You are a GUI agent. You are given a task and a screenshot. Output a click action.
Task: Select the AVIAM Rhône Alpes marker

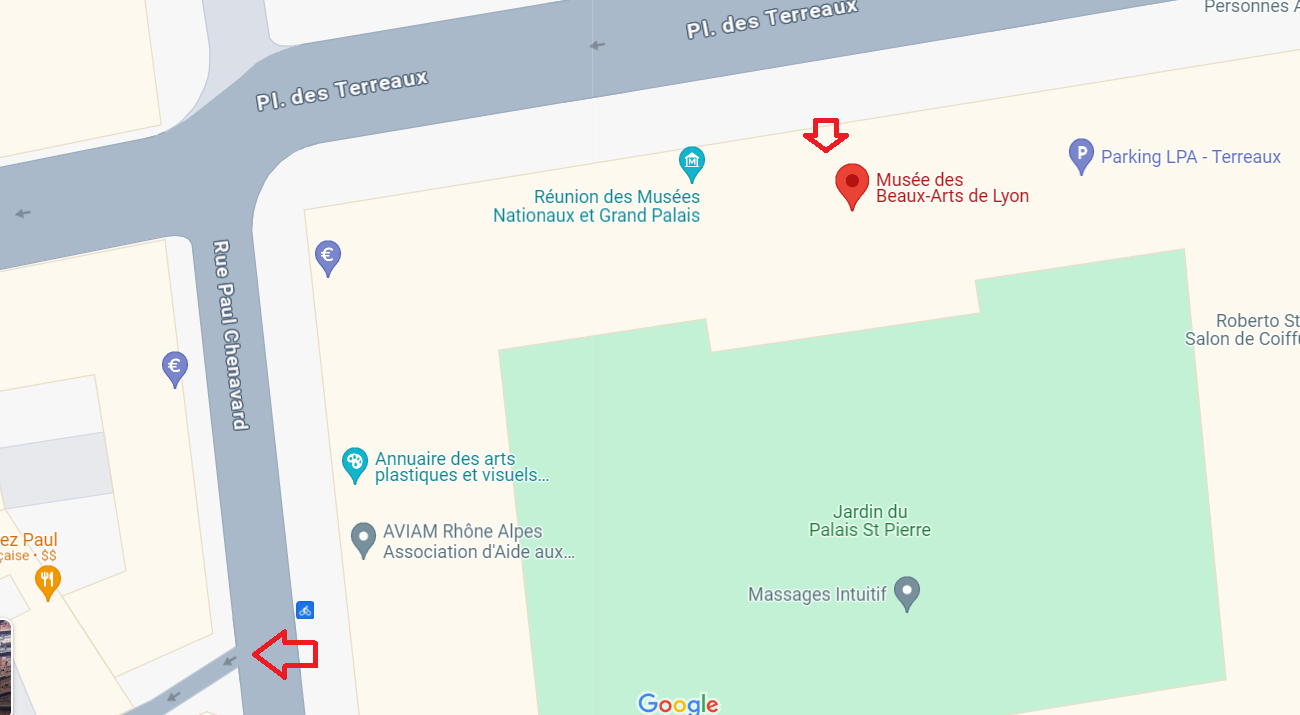(x=363, y=539)
